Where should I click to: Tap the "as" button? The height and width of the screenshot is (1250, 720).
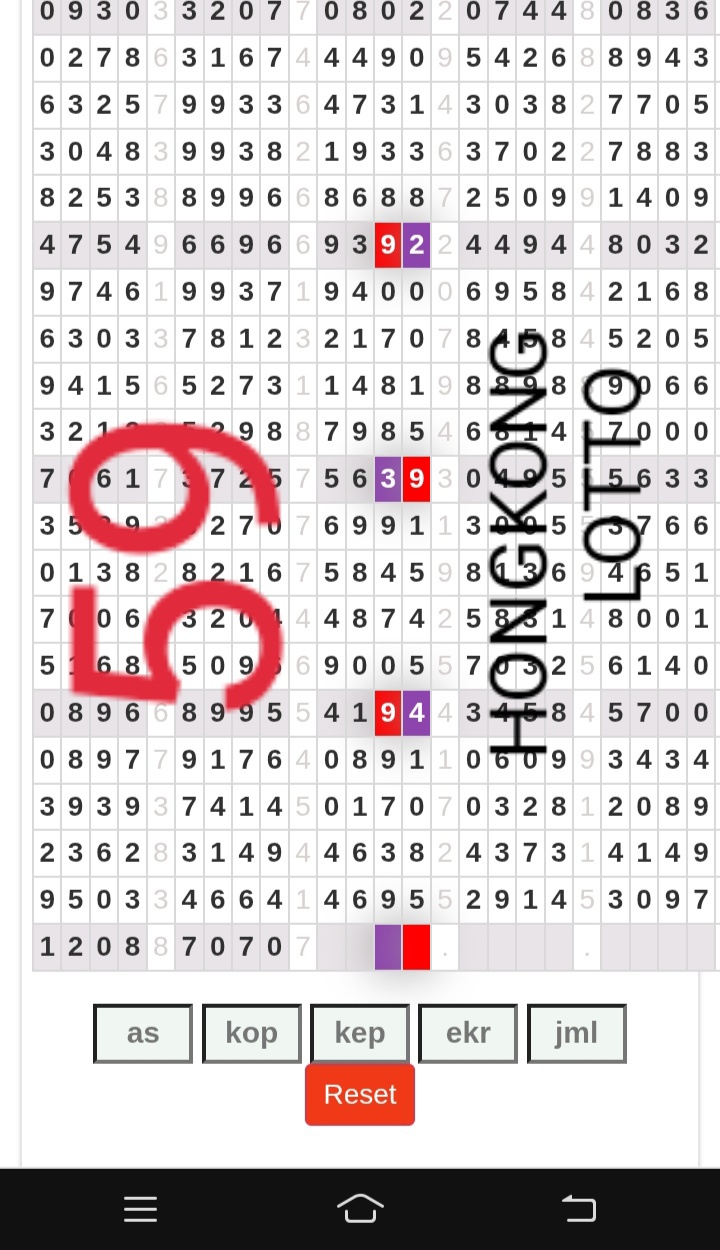tap(143, 1033)
